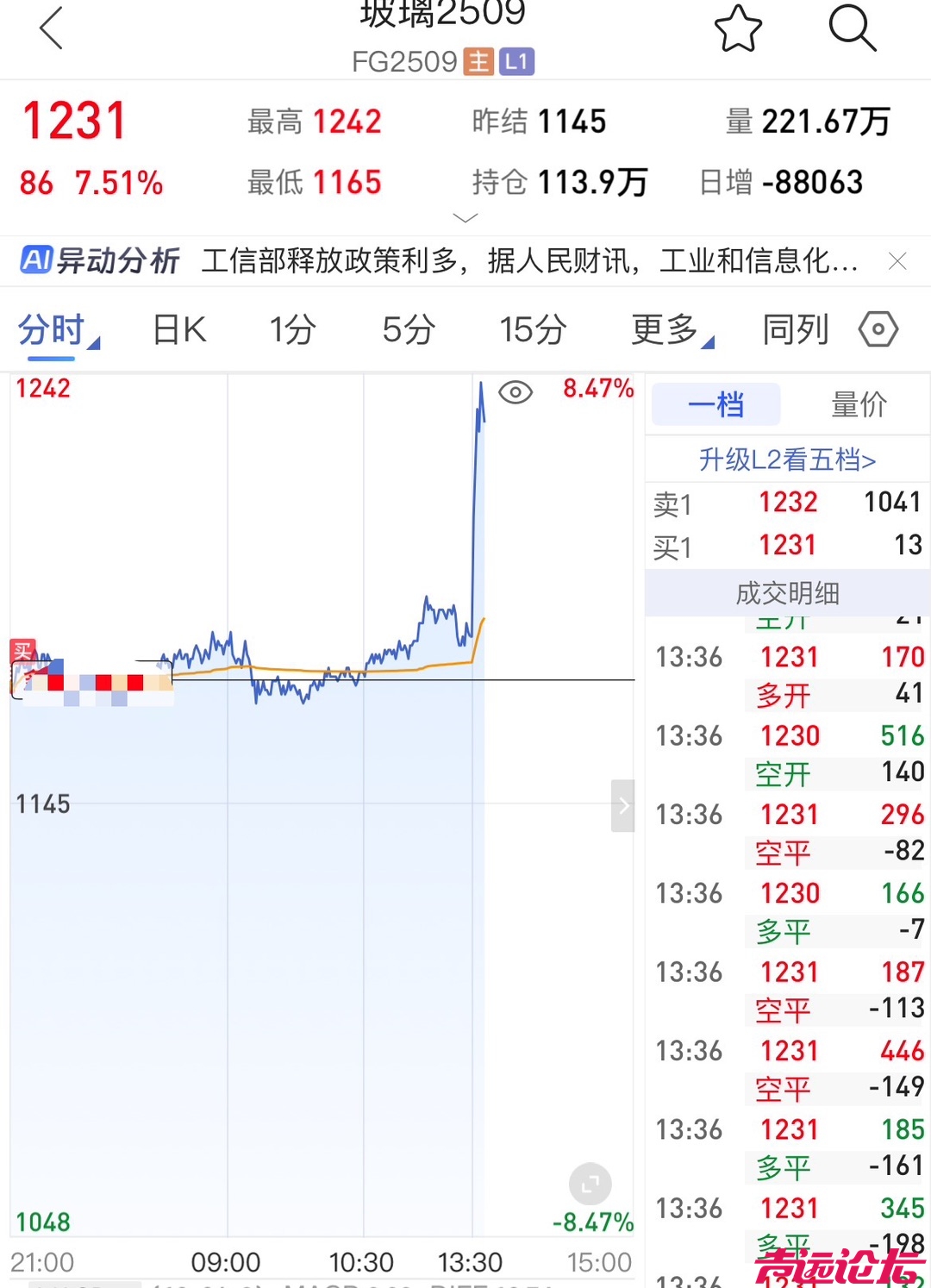Switch to the 一档 panel
This screenshot has width=931, height=1288.
coord(715,404)
